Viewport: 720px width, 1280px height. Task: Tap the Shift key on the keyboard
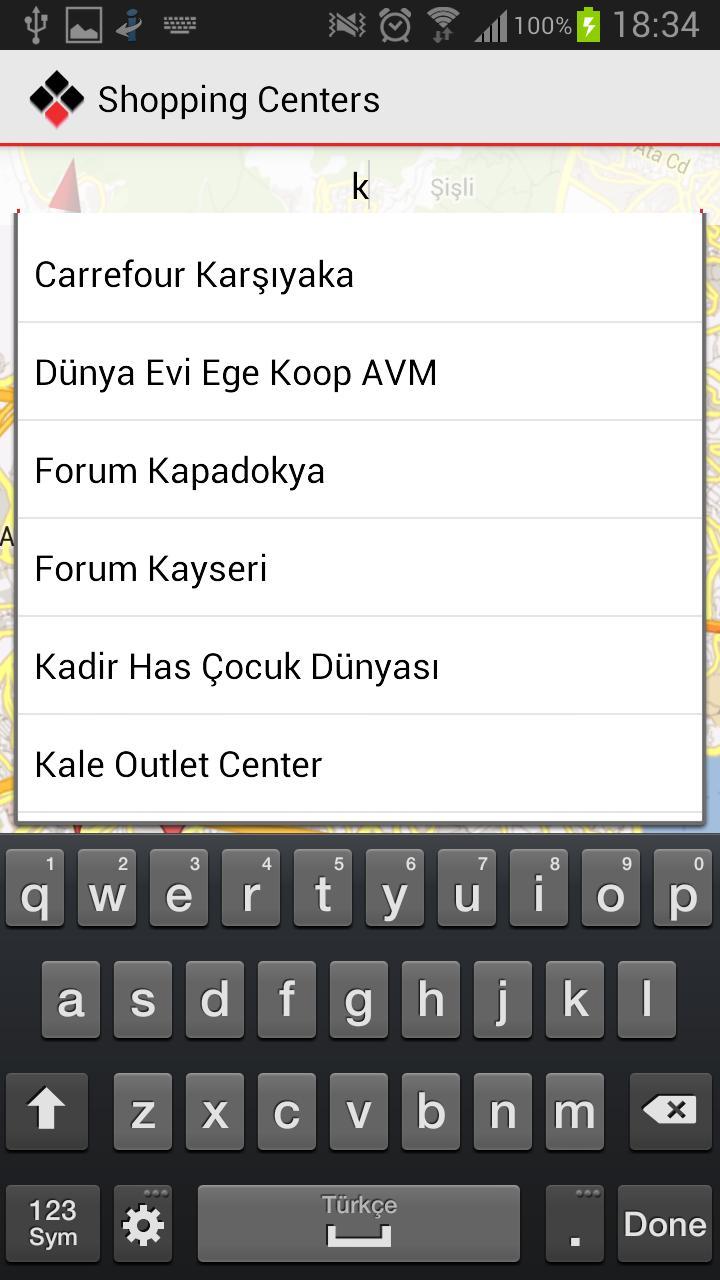click(46, 1111)
